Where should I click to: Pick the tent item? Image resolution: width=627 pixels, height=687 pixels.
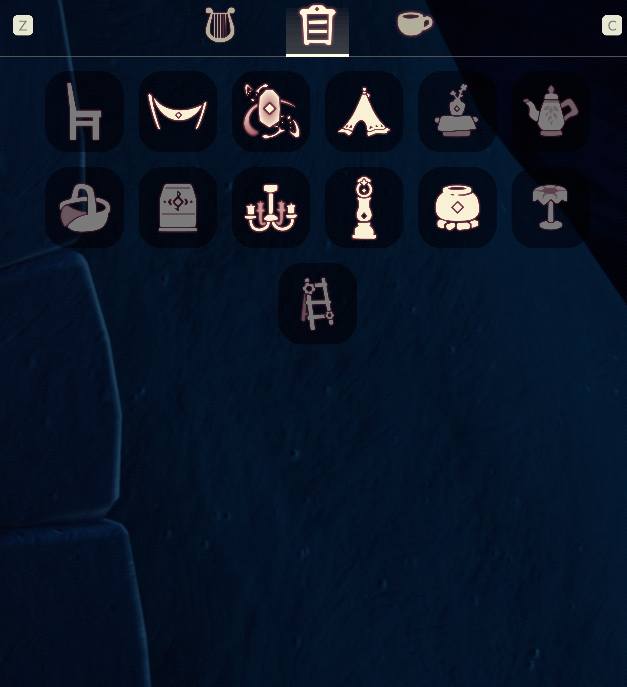point(364,111)
